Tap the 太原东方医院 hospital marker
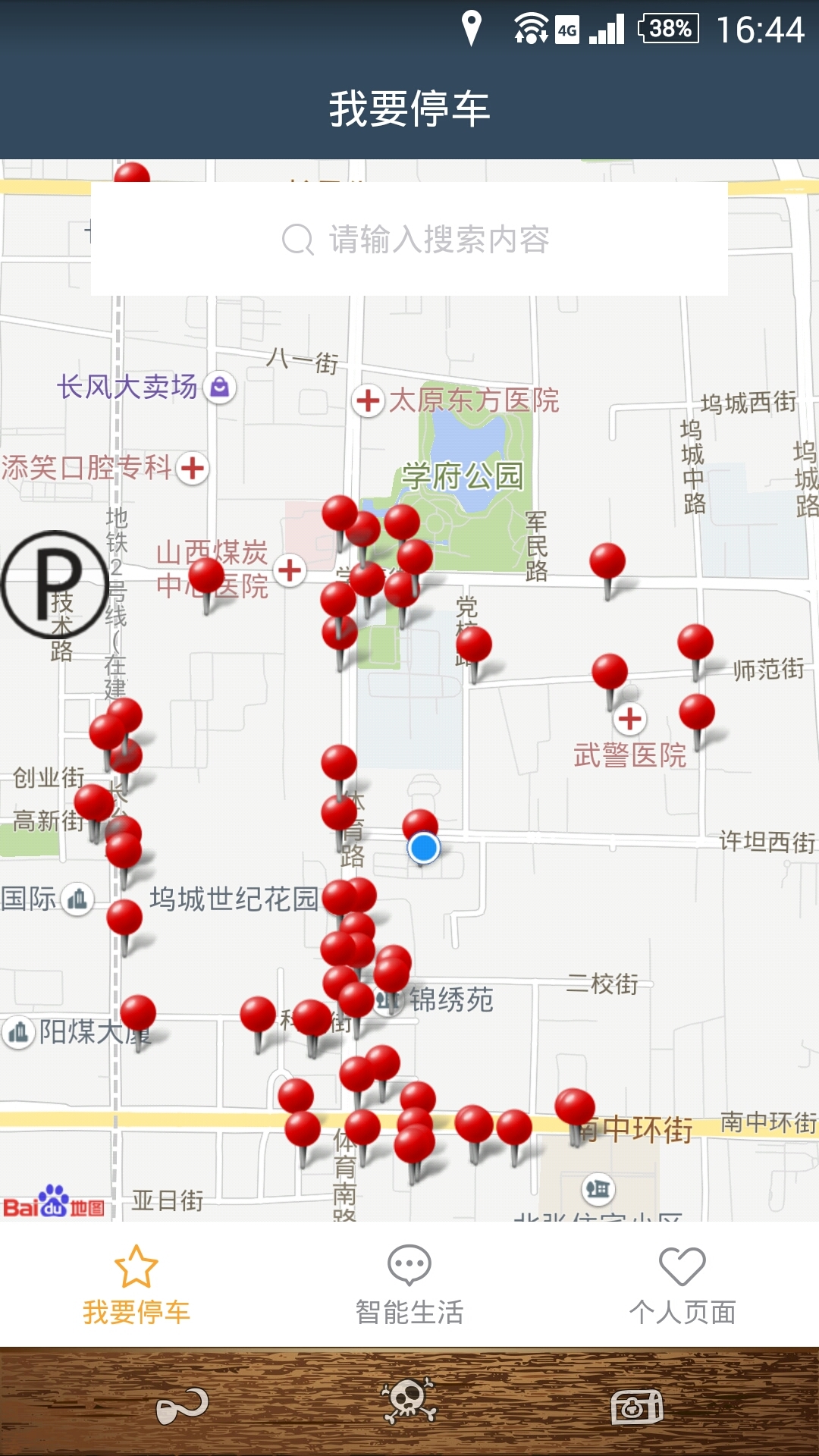 (369, 400)
